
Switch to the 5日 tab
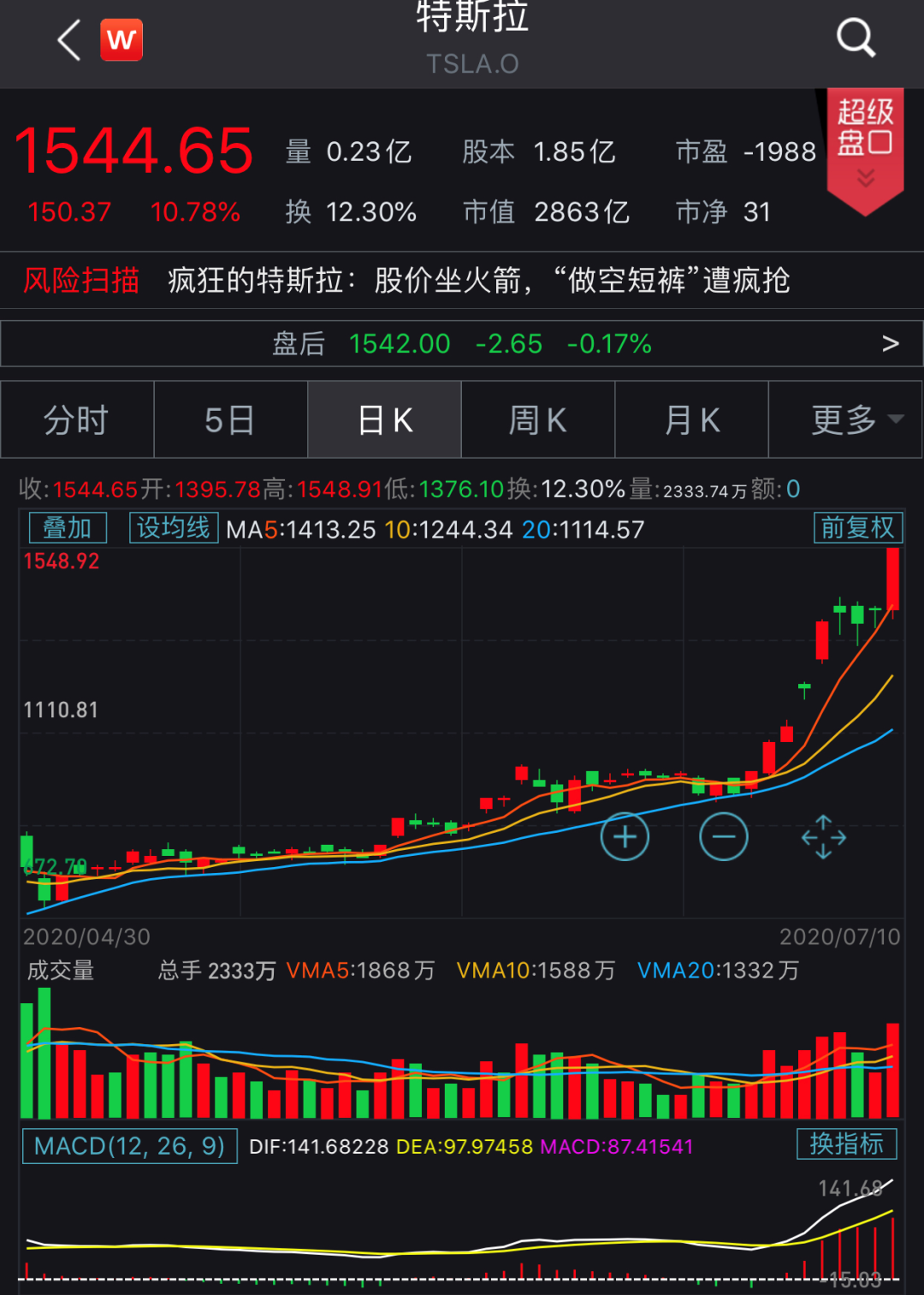click(230, 420)
